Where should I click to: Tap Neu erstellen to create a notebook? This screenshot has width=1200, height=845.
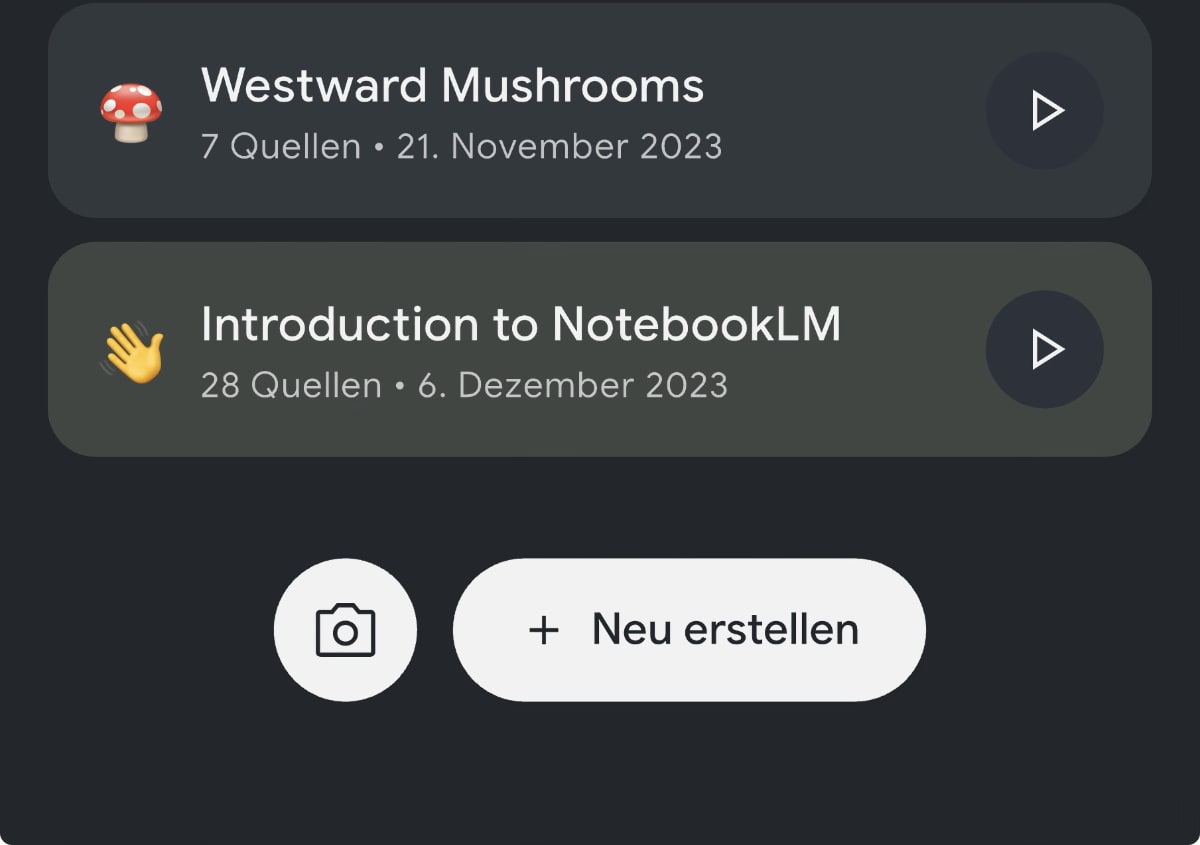coord(690,630)
